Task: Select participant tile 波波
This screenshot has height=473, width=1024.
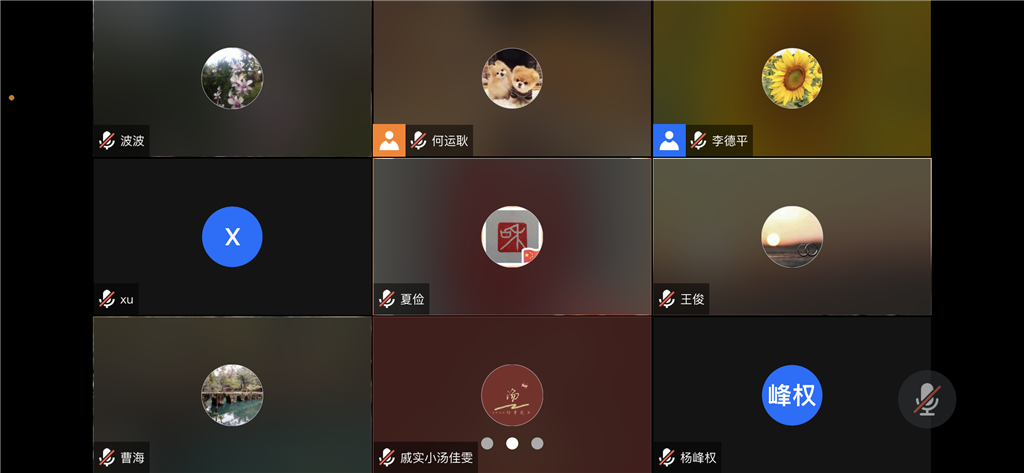Action: (232, 78)
